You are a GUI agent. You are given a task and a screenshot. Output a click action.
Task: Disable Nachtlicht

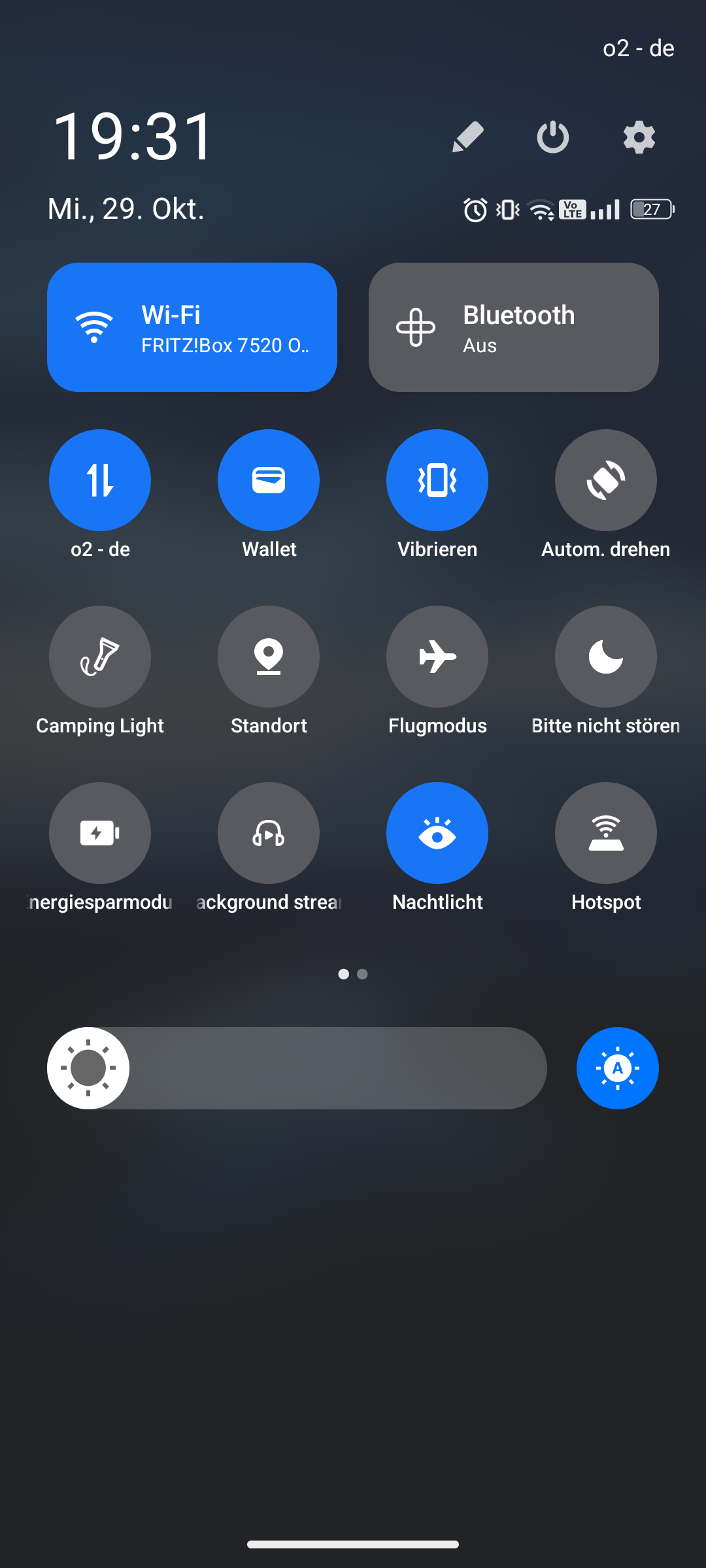click(437, 833)
